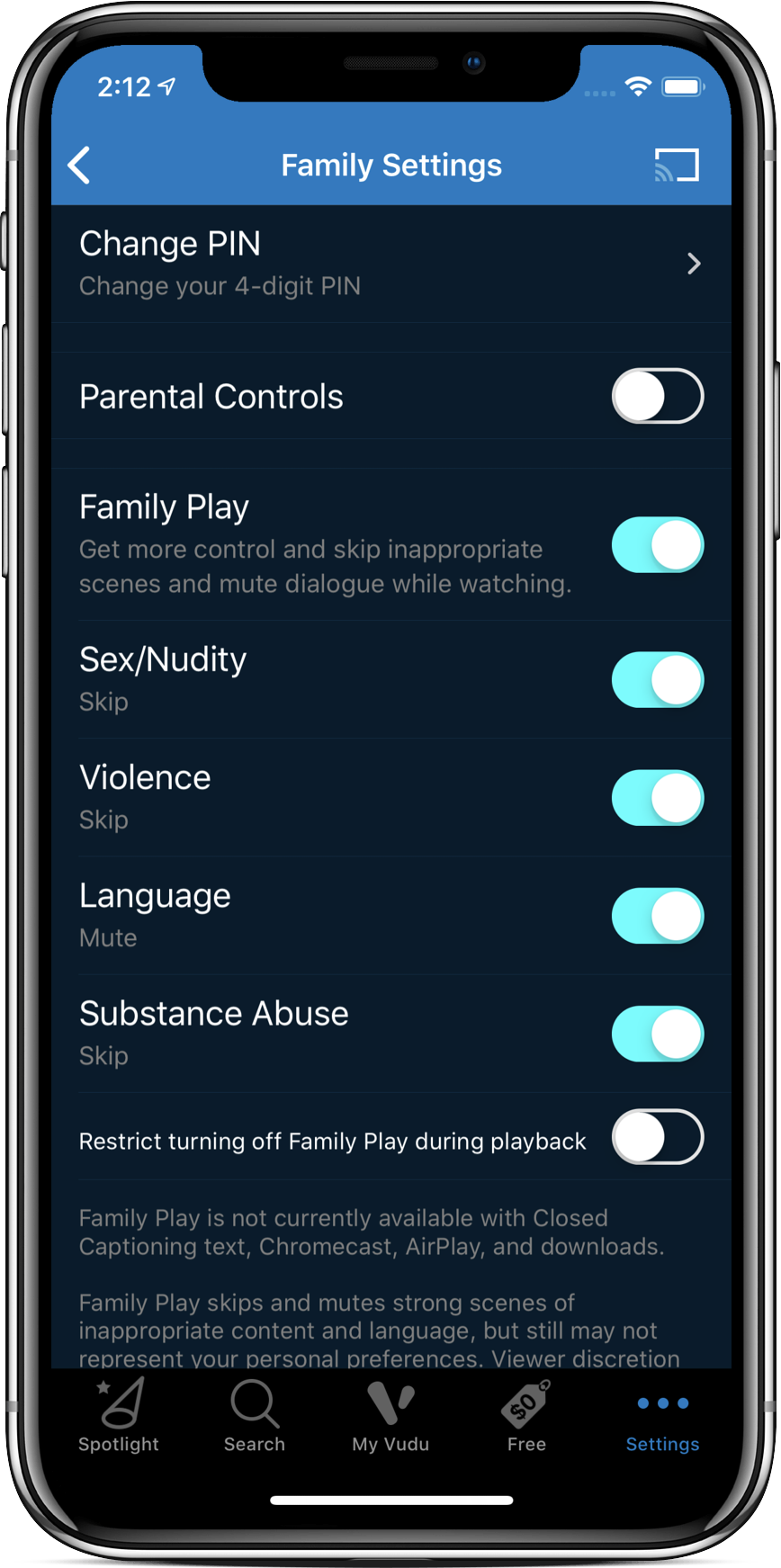Open the Change PIN row

(390, 264)
